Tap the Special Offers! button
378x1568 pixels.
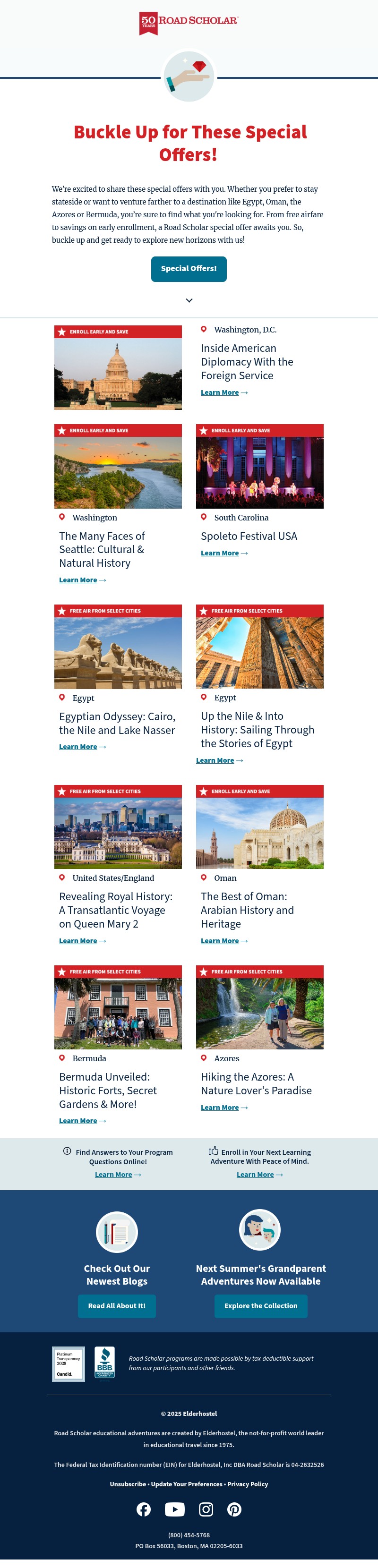pos(189,268)
